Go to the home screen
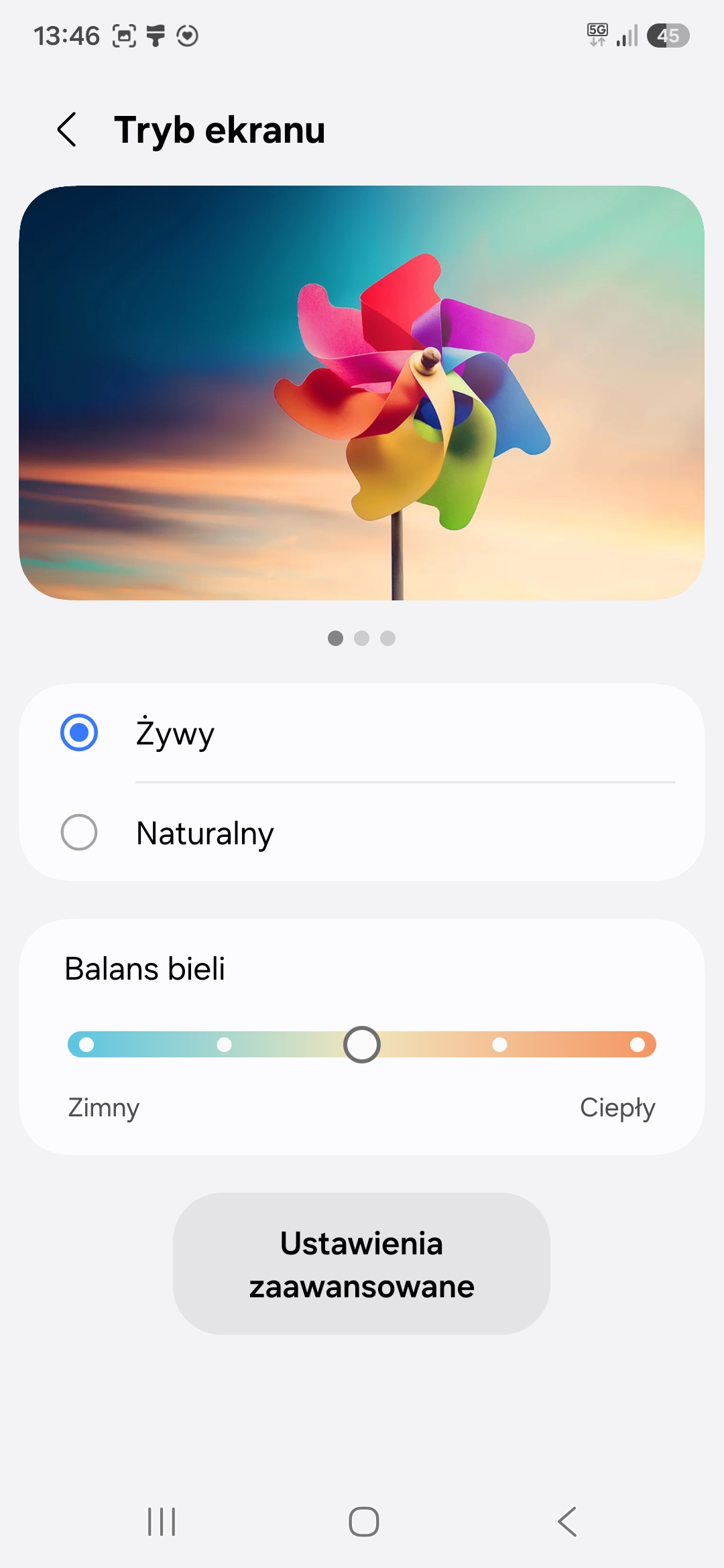 coord(363,1521)
